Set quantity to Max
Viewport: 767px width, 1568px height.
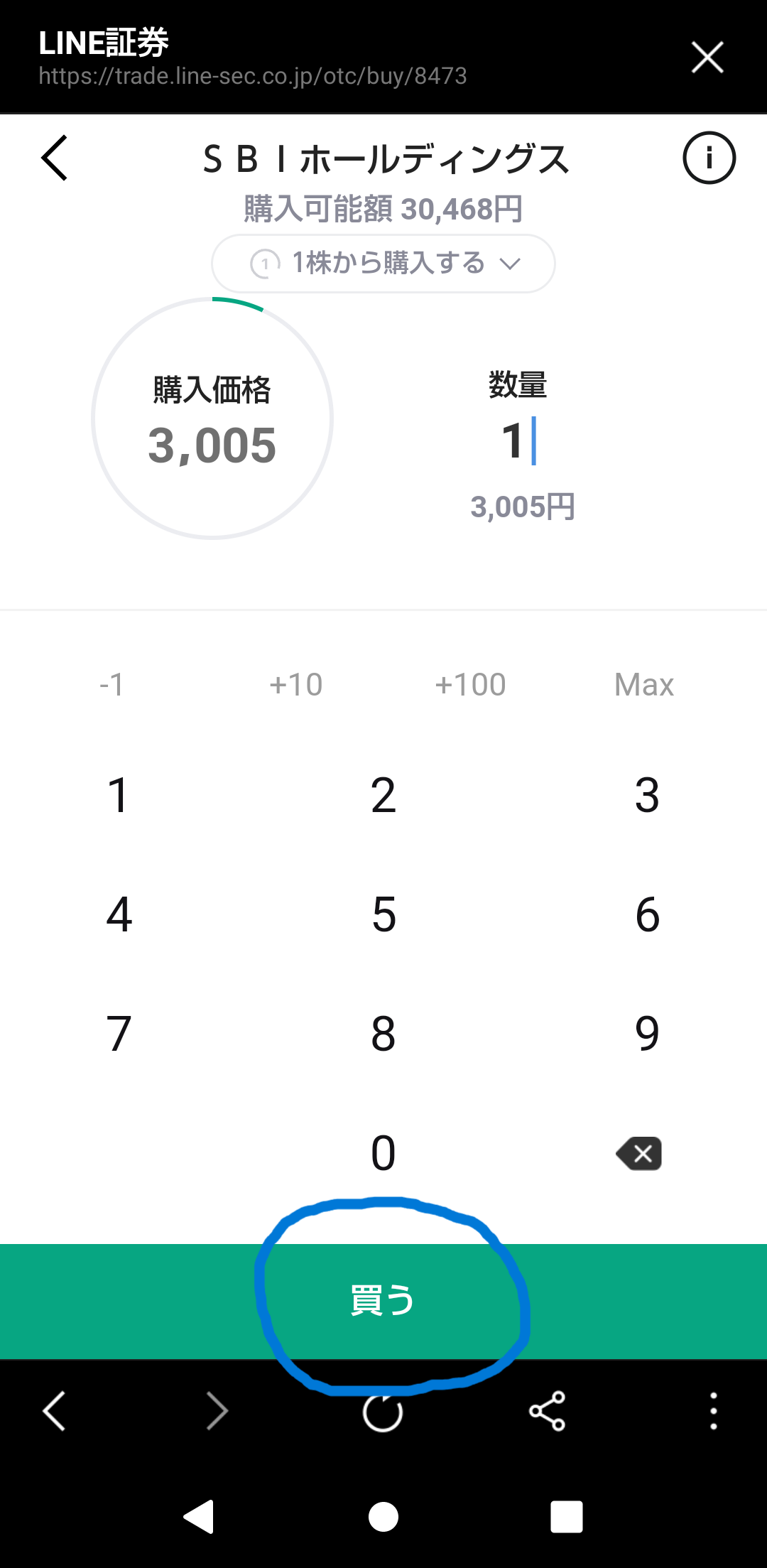(644, 685)
